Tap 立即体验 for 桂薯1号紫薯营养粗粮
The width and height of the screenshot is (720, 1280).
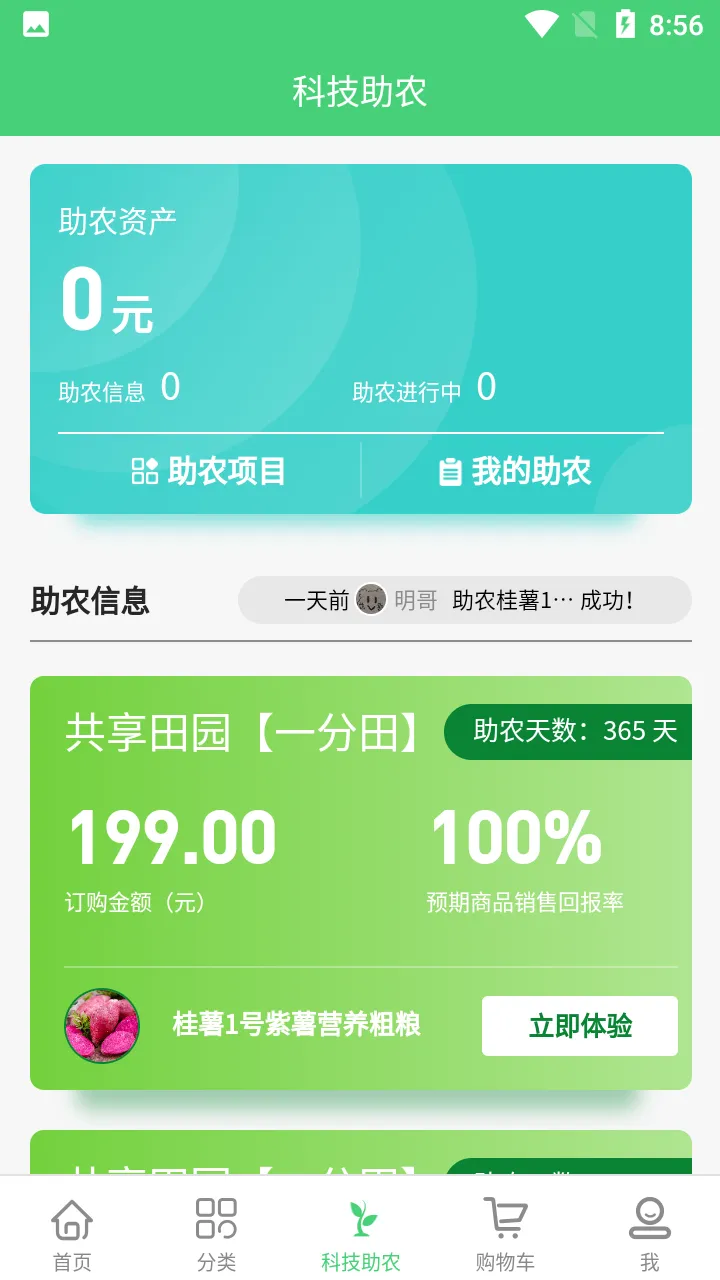pos(579,1026)
